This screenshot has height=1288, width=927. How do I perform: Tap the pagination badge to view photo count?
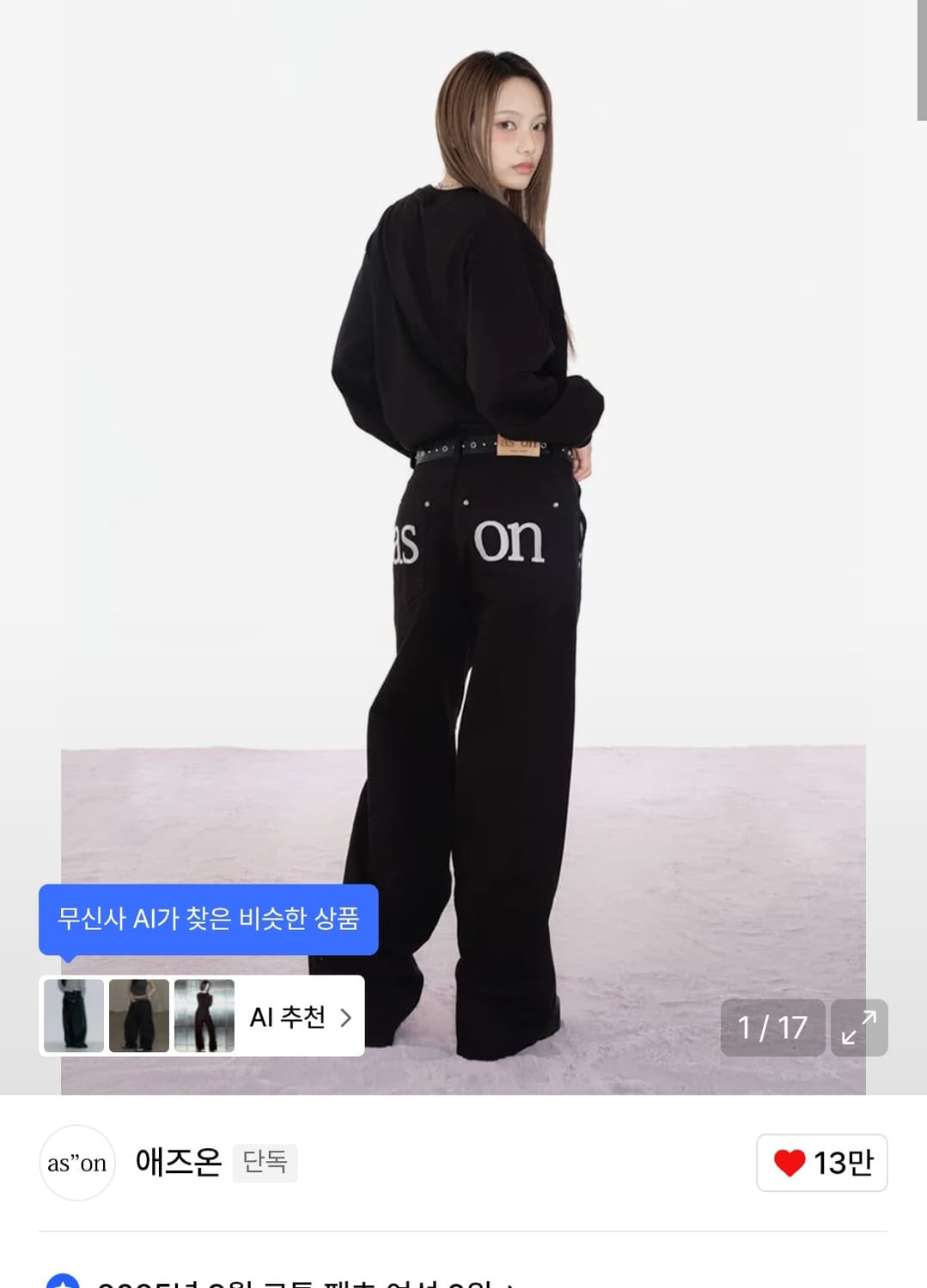[x=771, y=1029]
